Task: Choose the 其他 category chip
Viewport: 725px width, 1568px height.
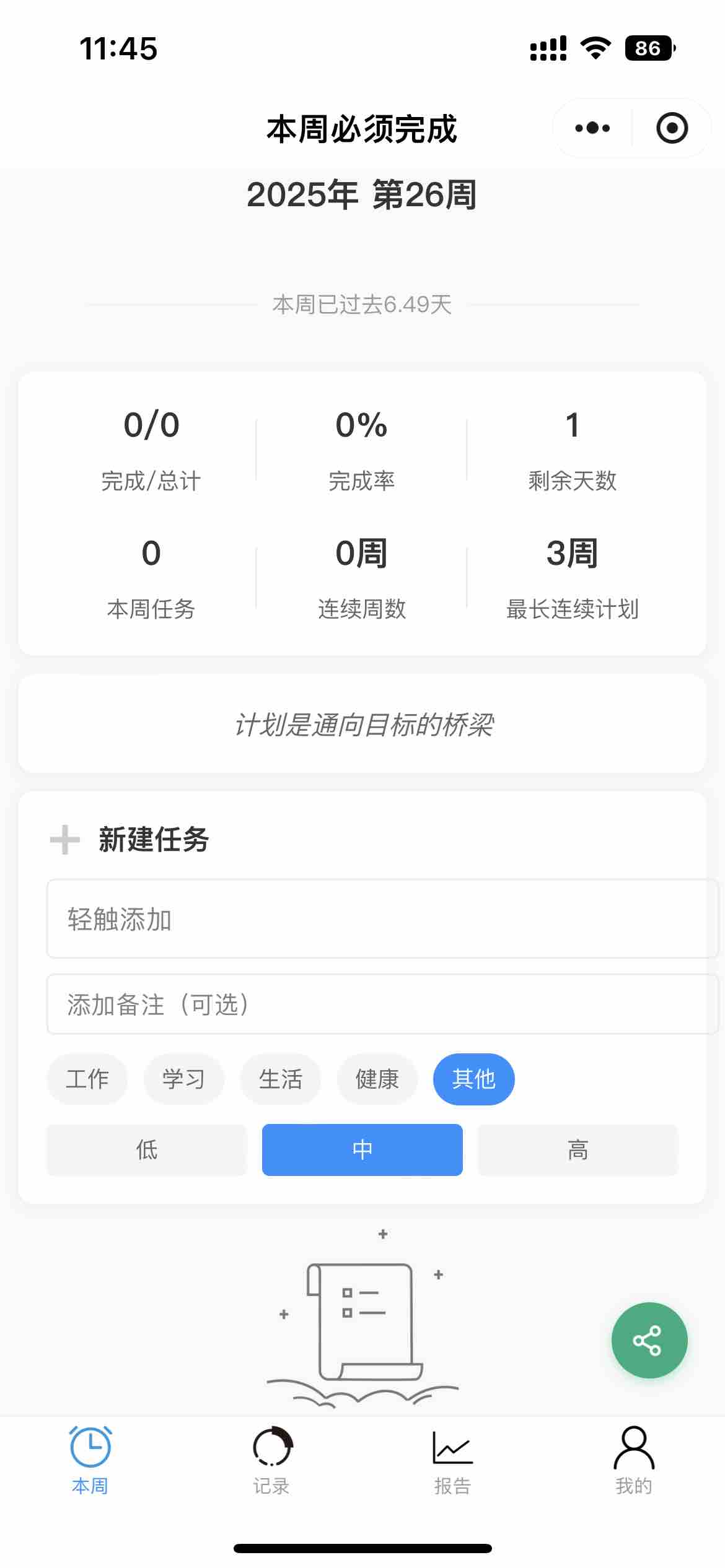Action: point(473,1079)
